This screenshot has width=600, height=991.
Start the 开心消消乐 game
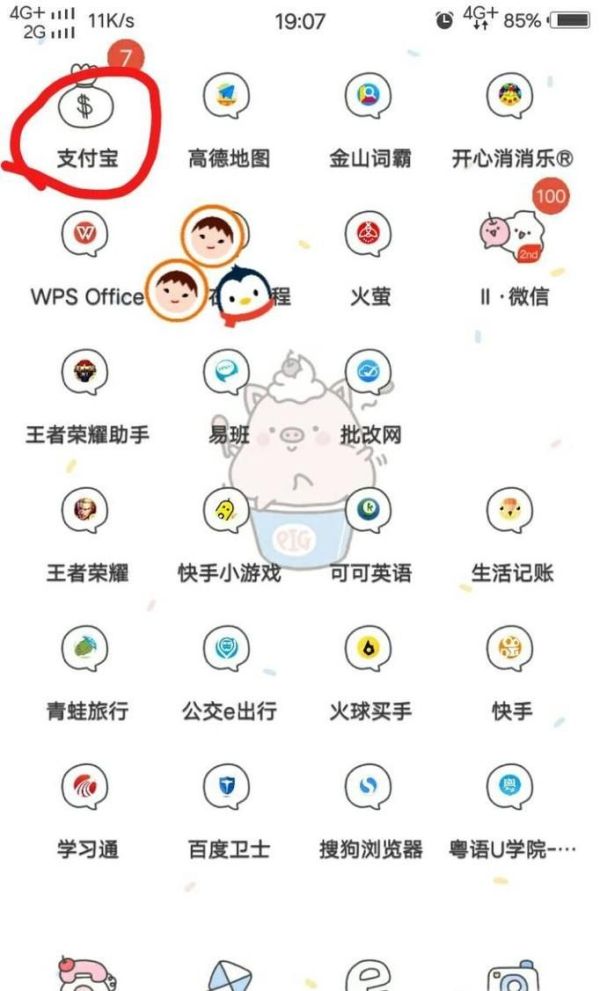click(x=510, y=98)
